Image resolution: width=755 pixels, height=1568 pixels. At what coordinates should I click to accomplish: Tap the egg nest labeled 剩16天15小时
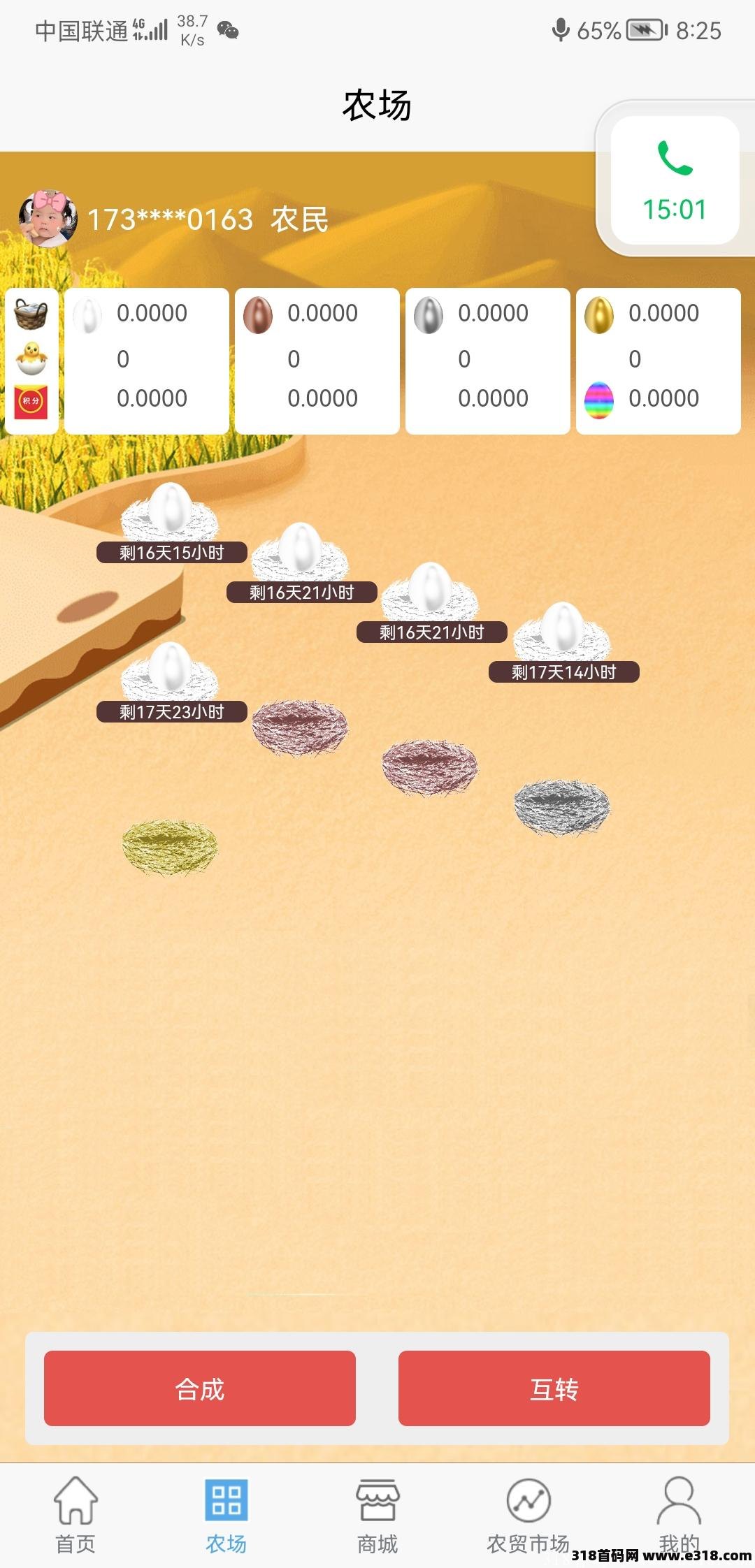tap(170, 514)
